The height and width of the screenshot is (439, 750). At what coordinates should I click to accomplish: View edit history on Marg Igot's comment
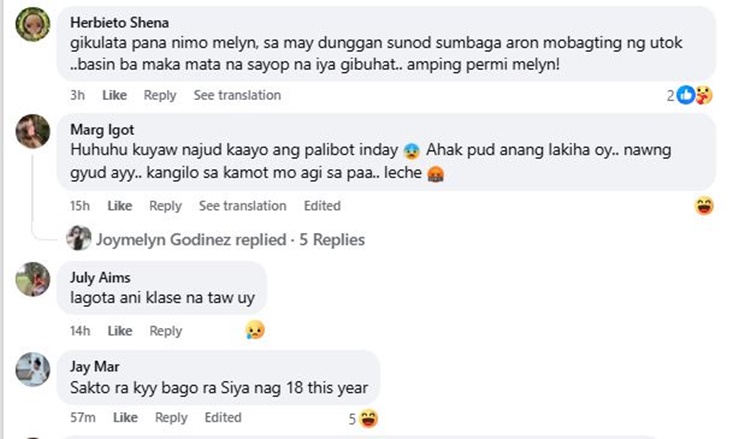(x=322, y=206)
